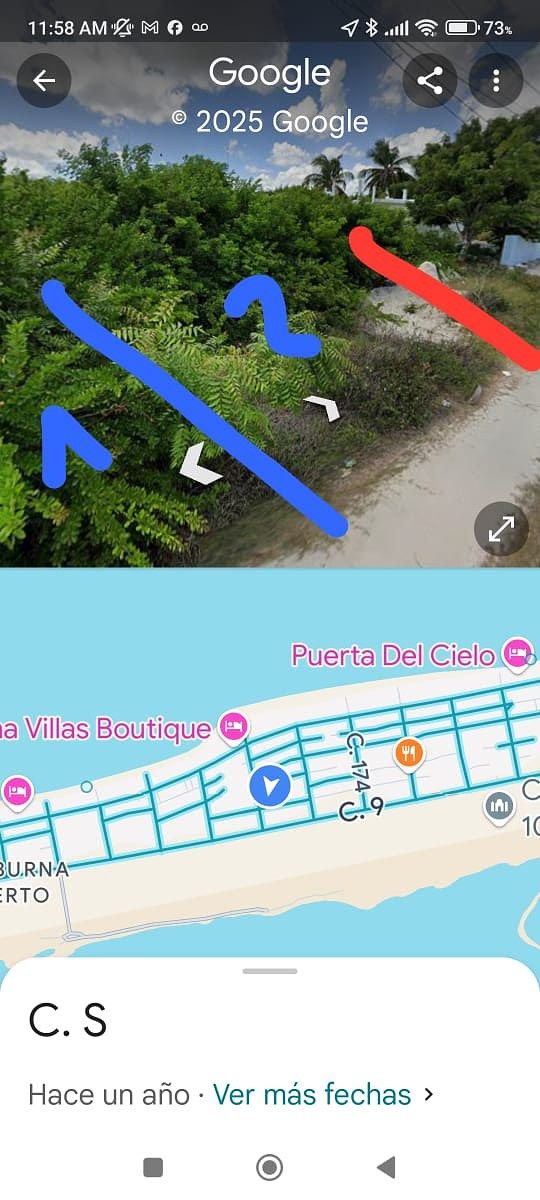The height and width of the screenshot is (1200, 540).
Task: Go back using the top-left arrow
Action: [x=44, y=81]
